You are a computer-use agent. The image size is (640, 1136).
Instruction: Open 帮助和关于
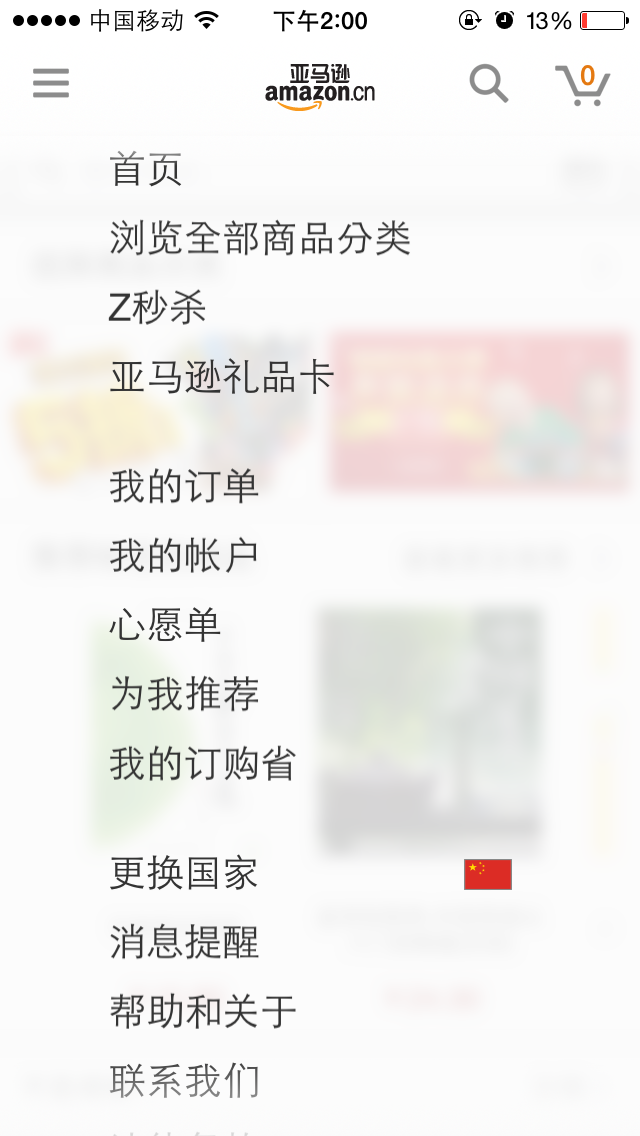click(203, 1011)
